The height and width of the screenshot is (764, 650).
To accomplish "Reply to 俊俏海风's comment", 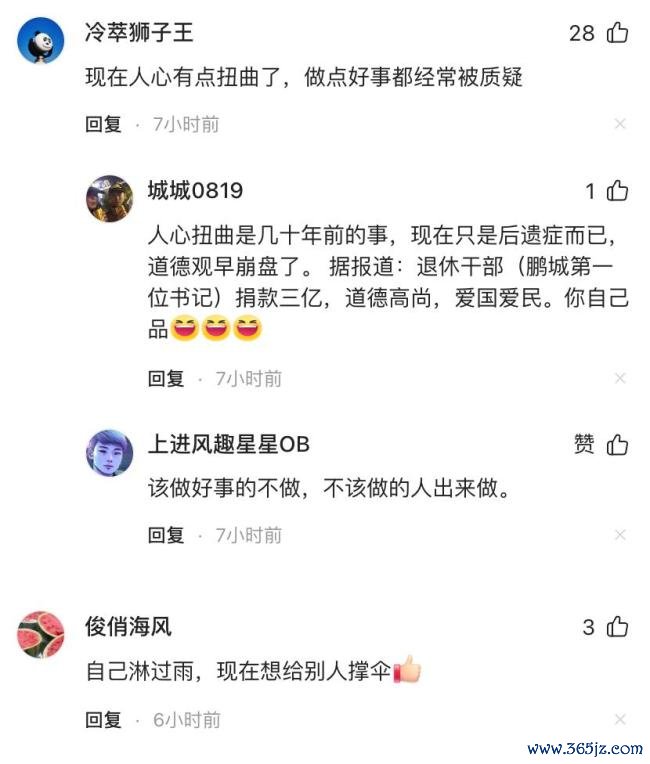I will (103, 720).
